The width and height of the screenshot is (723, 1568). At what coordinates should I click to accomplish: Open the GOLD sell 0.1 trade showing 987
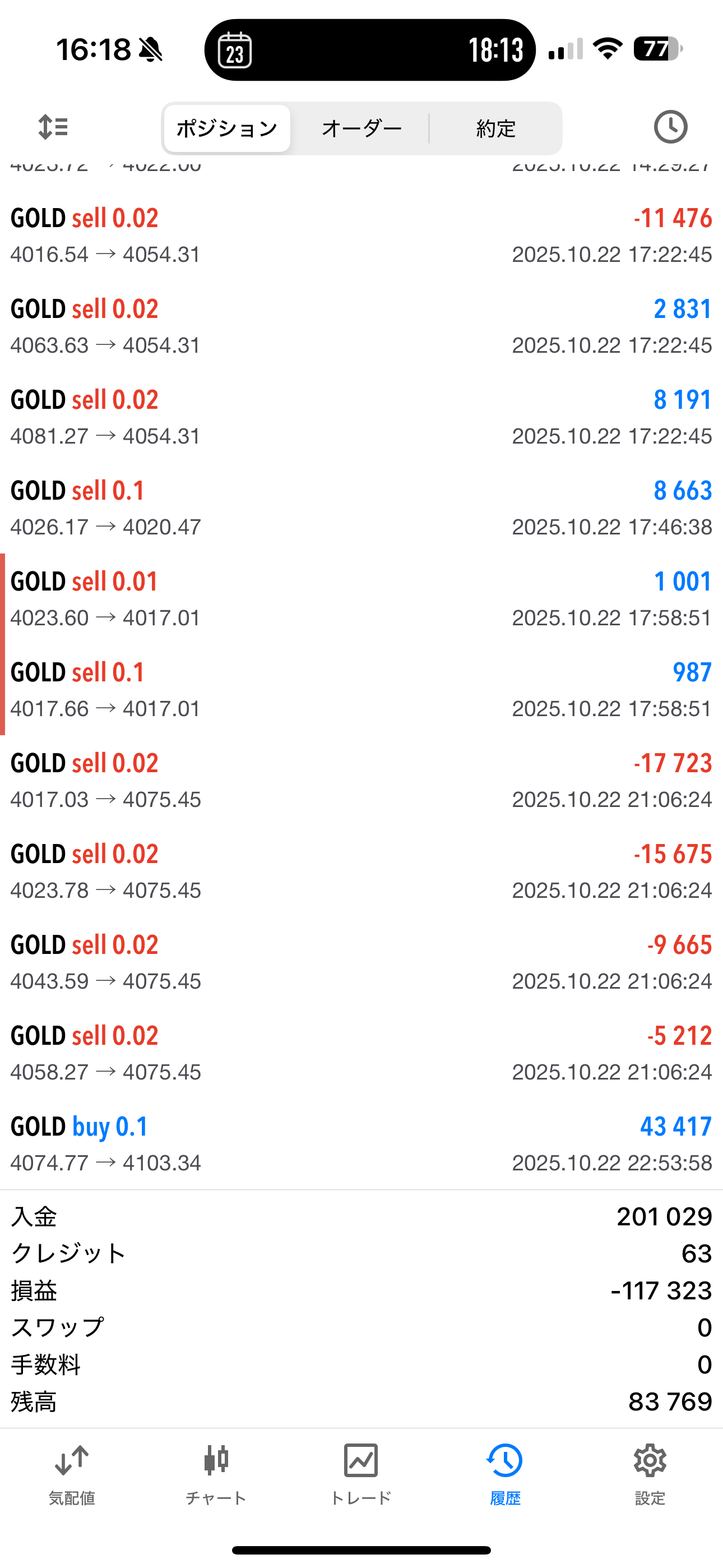tap(361, 690)
